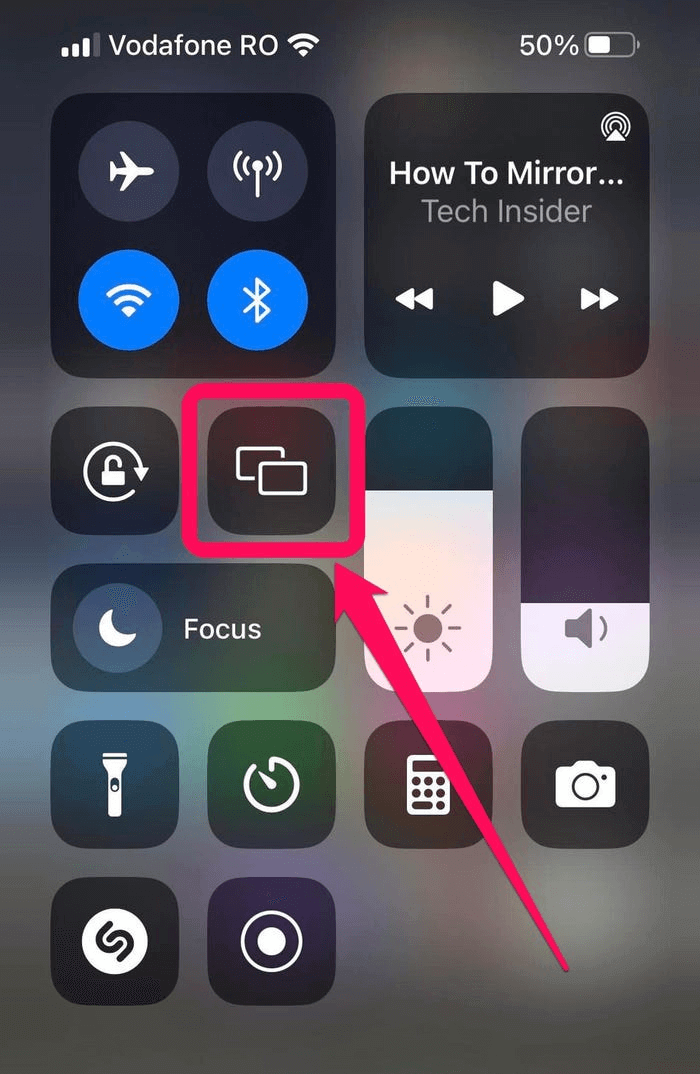
Task: Start screen recording
Action: click(271, 941)
